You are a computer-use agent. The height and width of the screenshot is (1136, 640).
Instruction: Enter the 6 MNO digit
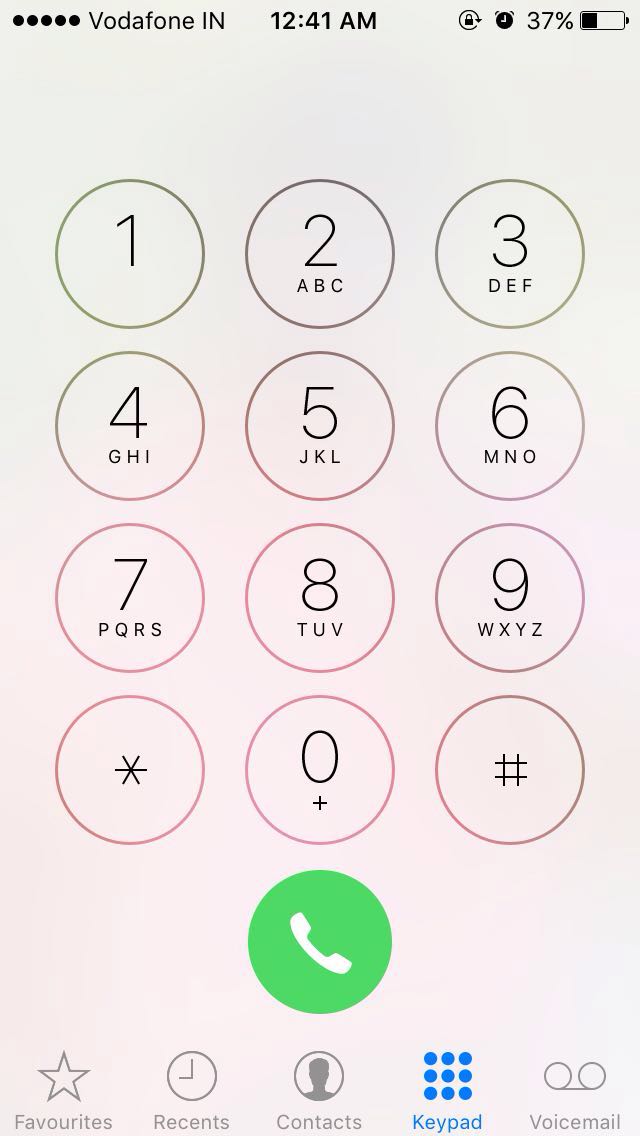point(510,425)
